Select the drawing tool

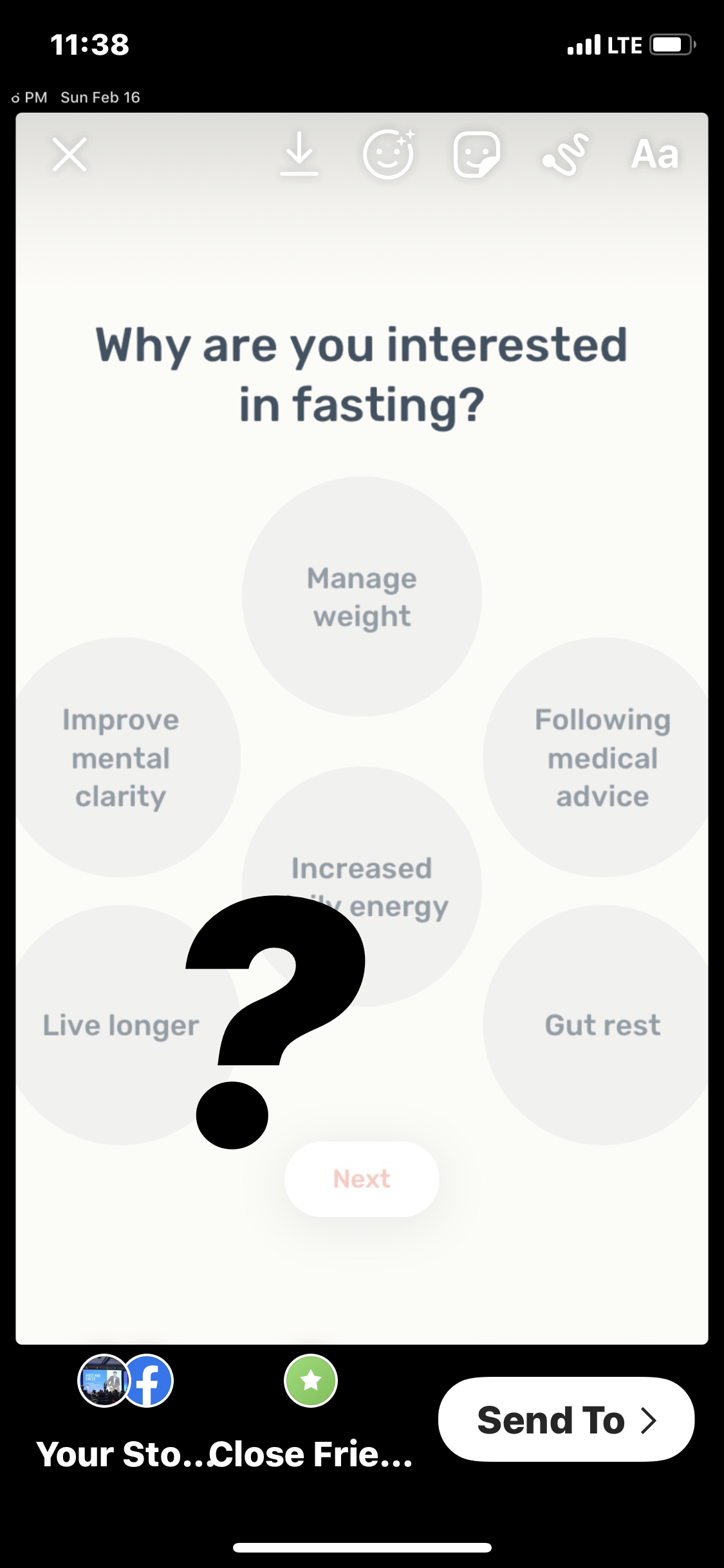[565, 154]
